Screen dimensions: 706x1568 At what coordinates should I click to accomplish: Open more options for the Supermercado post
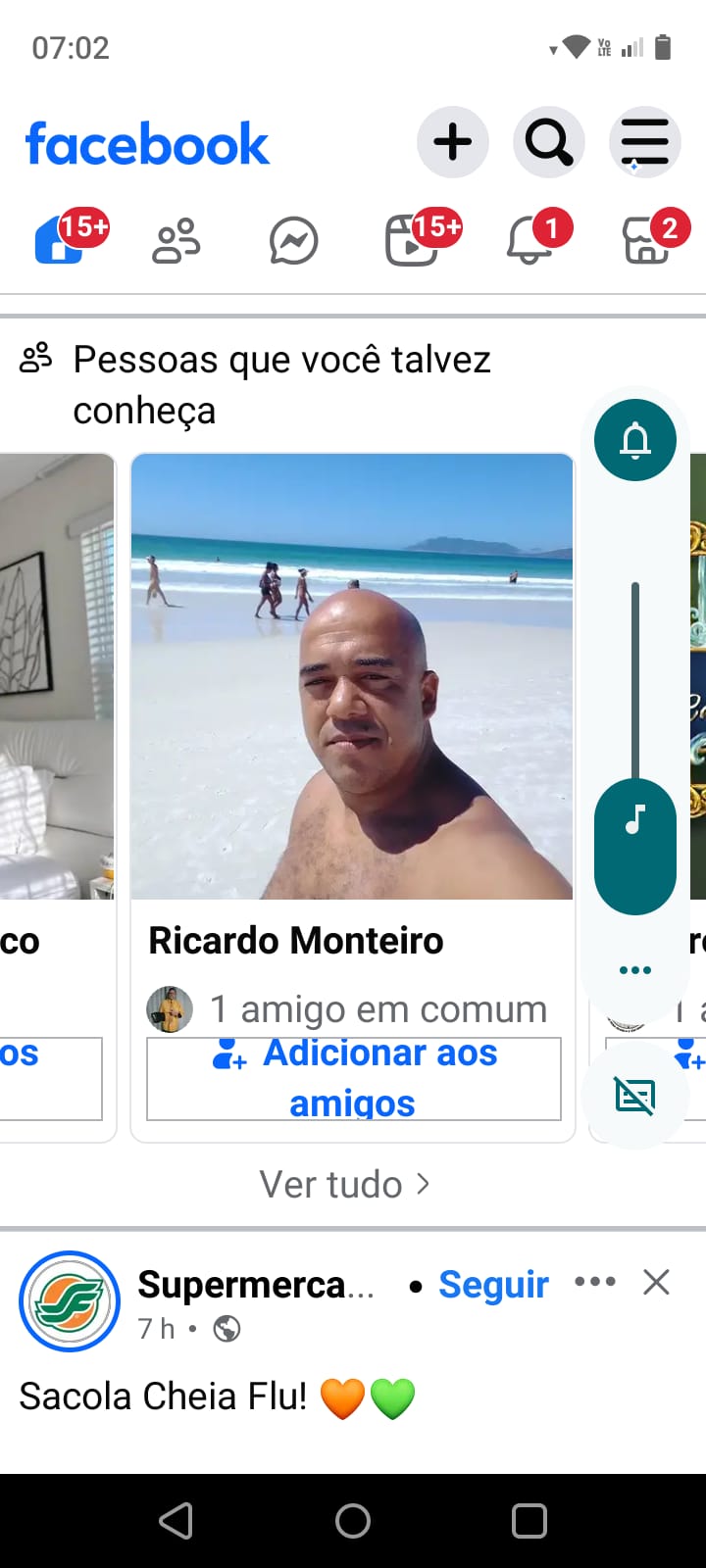[595, 1282]
